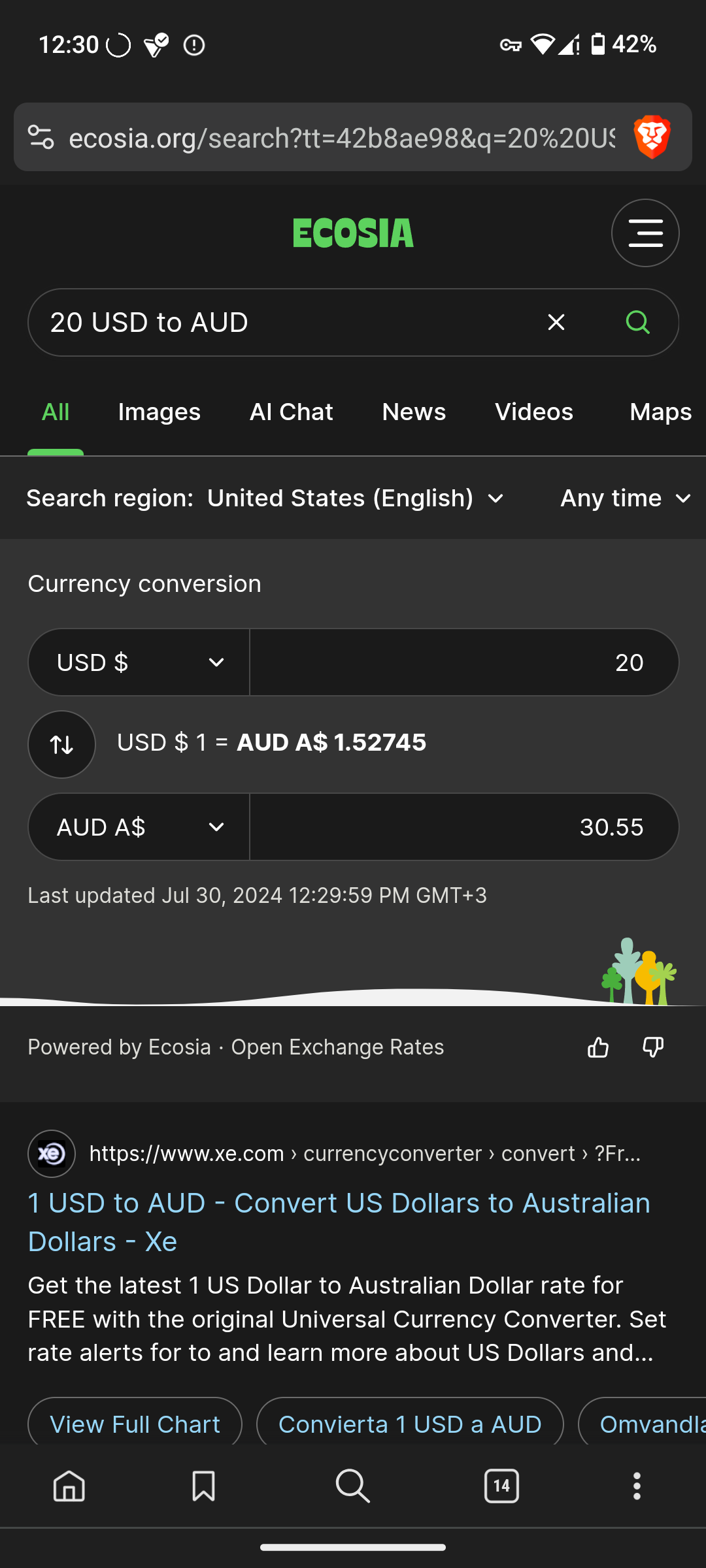706x1568 pixels.
Task: Swap currencies using the arrows icon
Action: pos(61,744)
